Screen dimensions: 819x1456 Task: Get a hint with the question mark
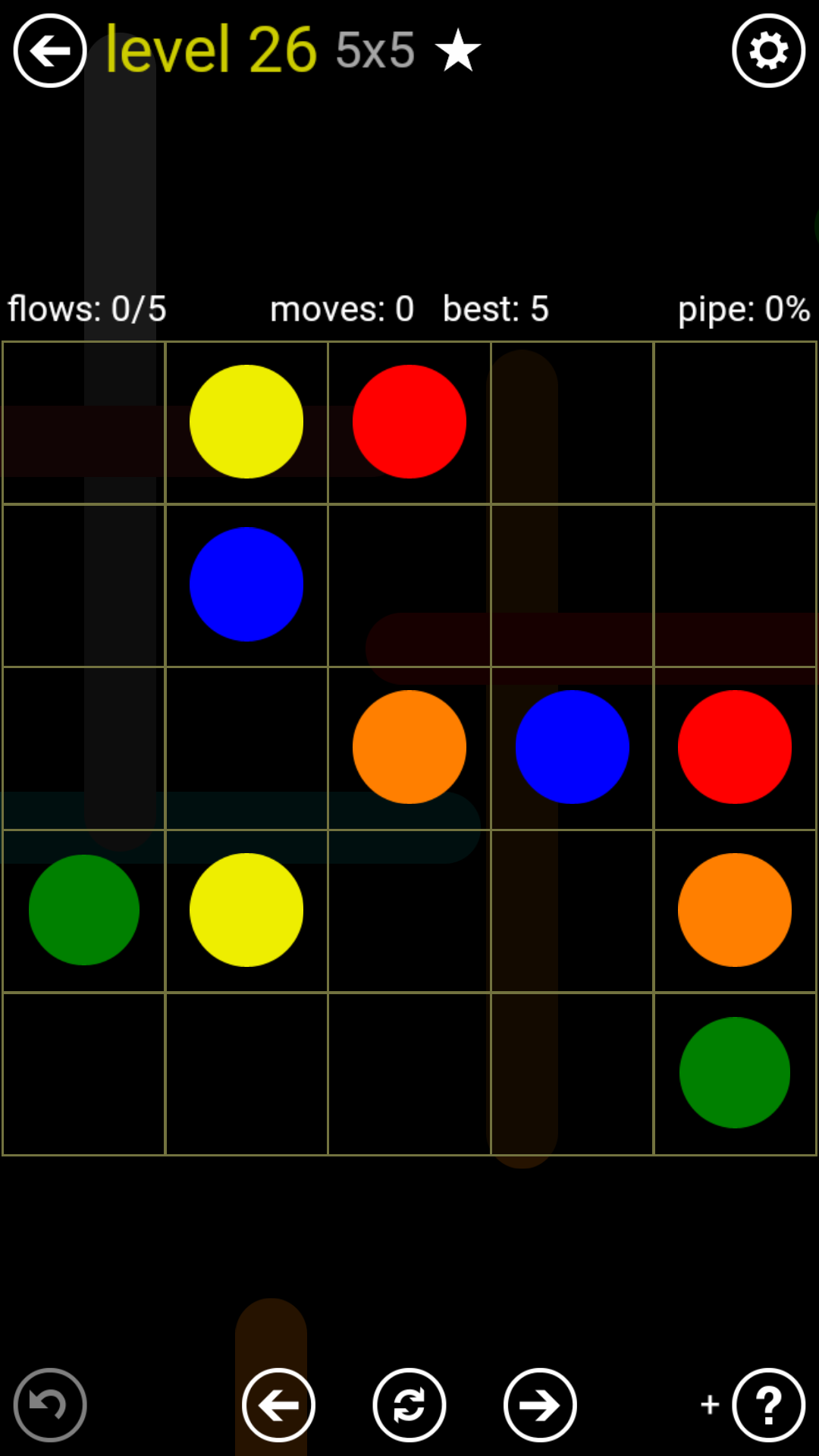pos(768,1405)
